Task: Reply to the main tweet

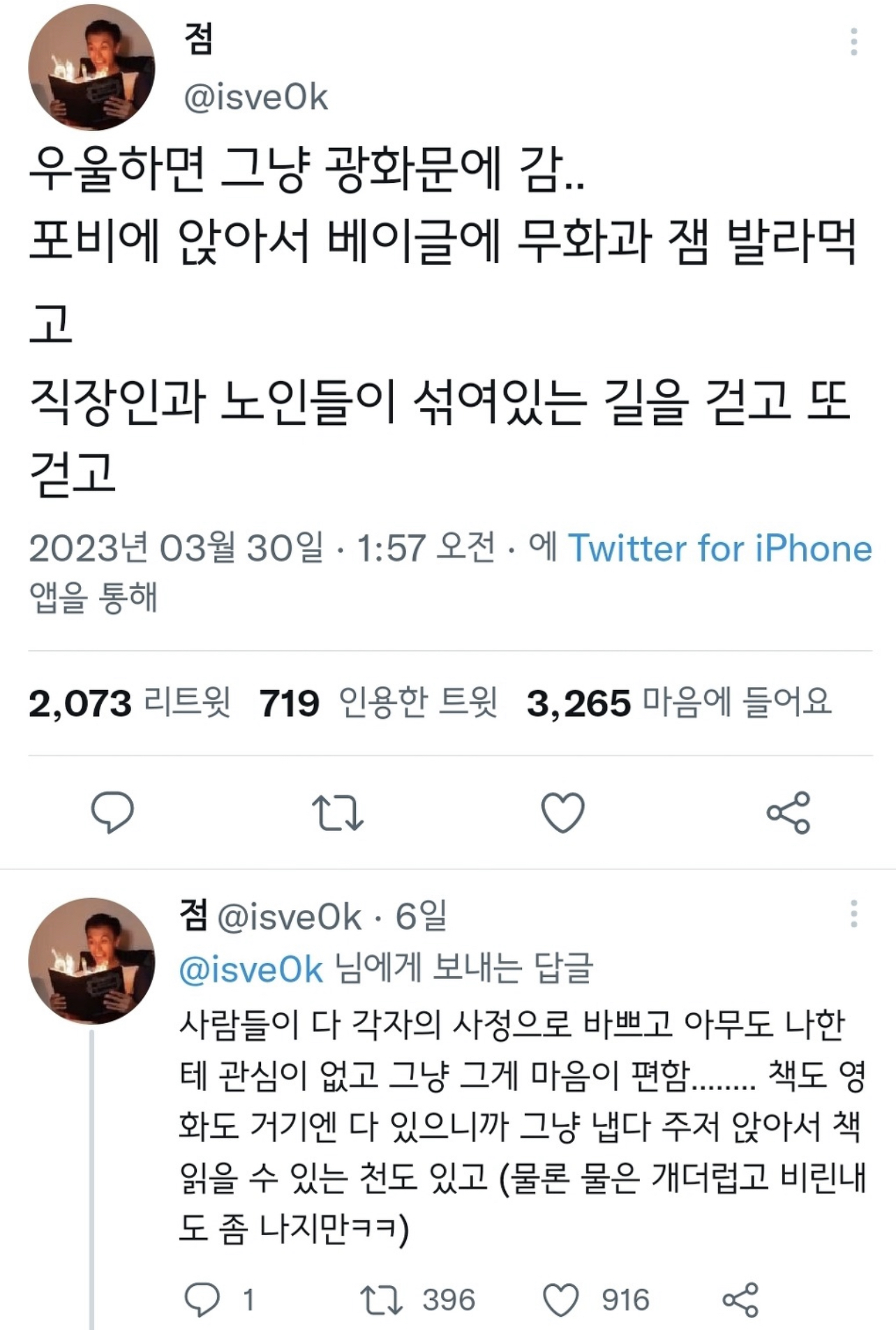Action: [x=112, y=812]
